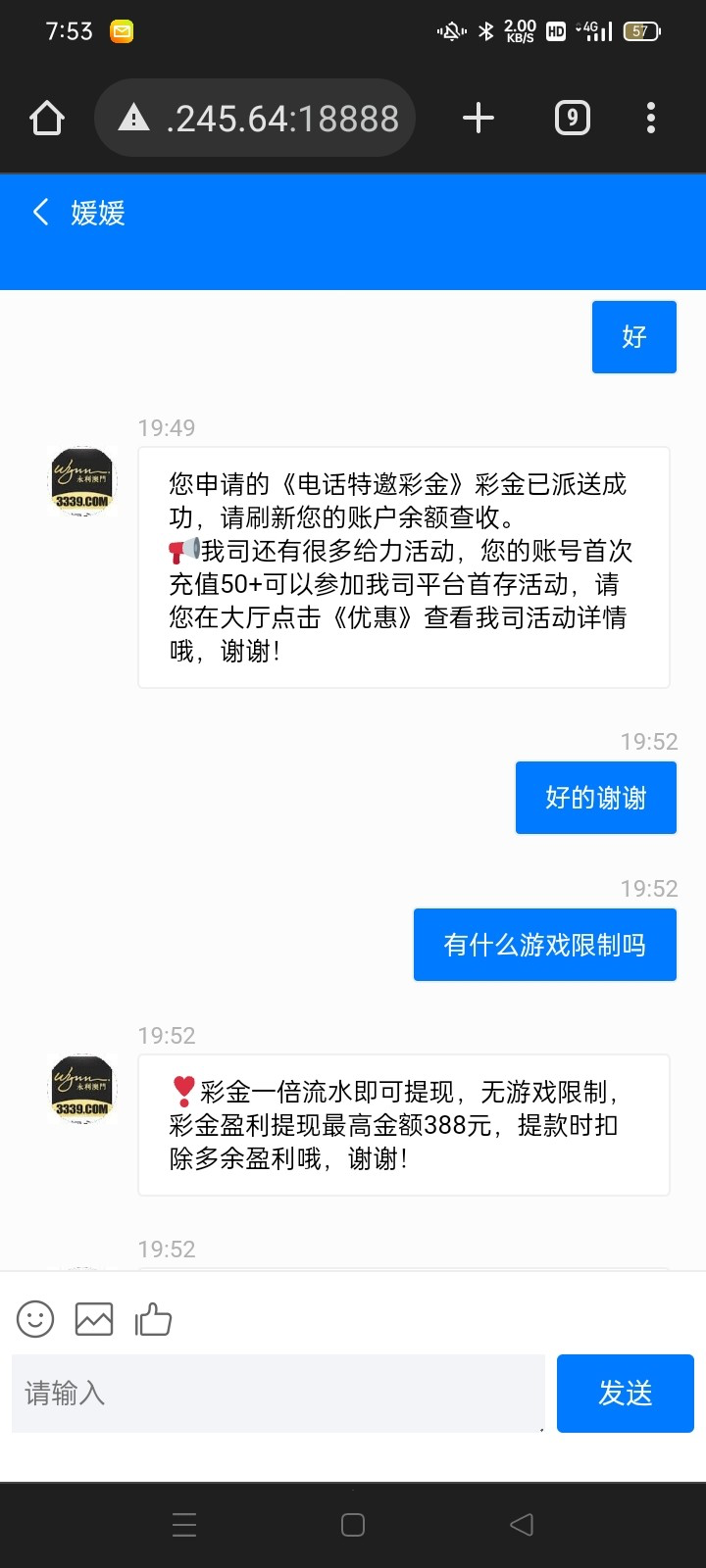Open a new browser tab
This screenshot has height=1568, width=706.
point(479,119)
